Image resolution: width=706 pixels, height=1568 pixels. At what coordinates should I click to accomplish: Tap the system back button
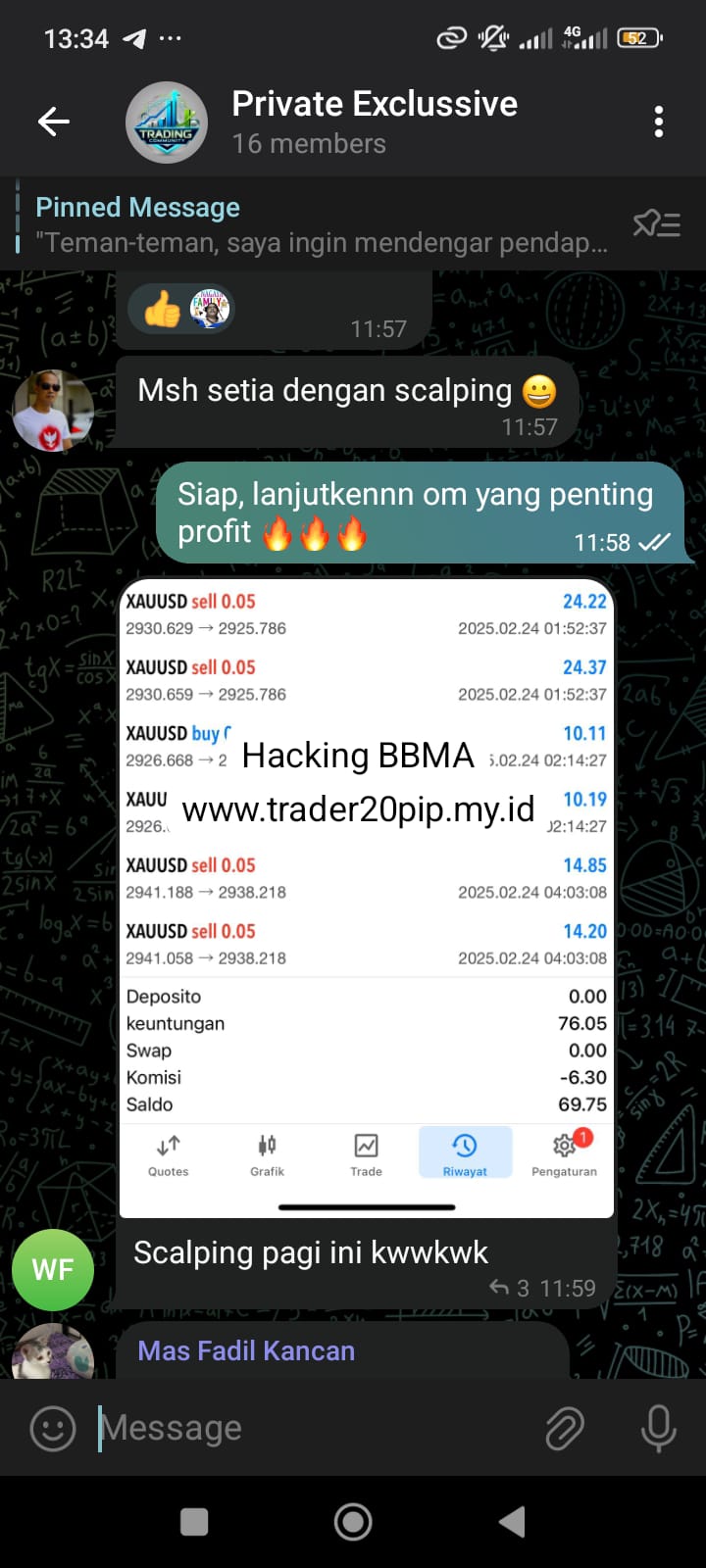[512, 1522]
